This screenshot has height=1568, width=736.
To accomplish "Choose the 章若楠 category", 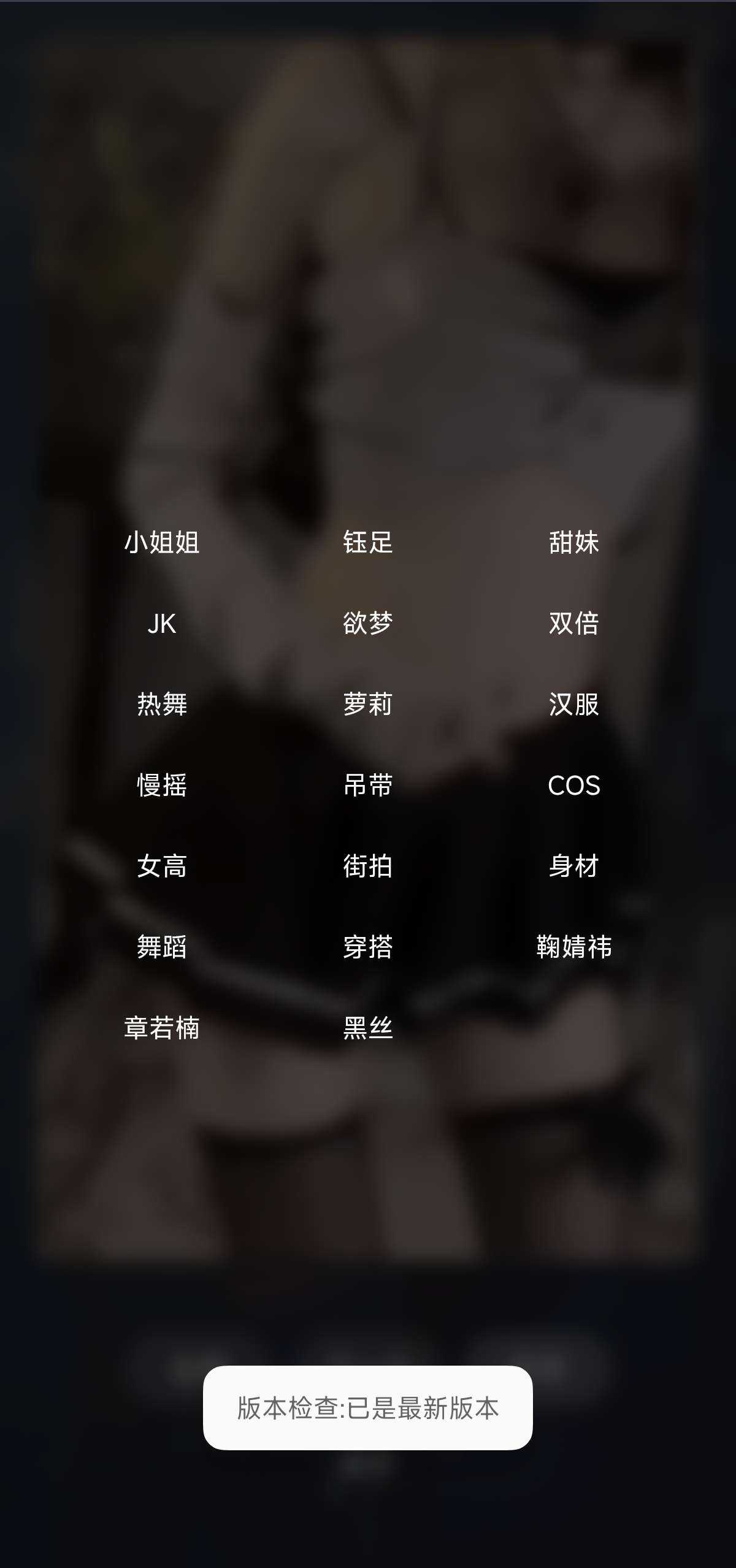I will tap(162, 1028).
